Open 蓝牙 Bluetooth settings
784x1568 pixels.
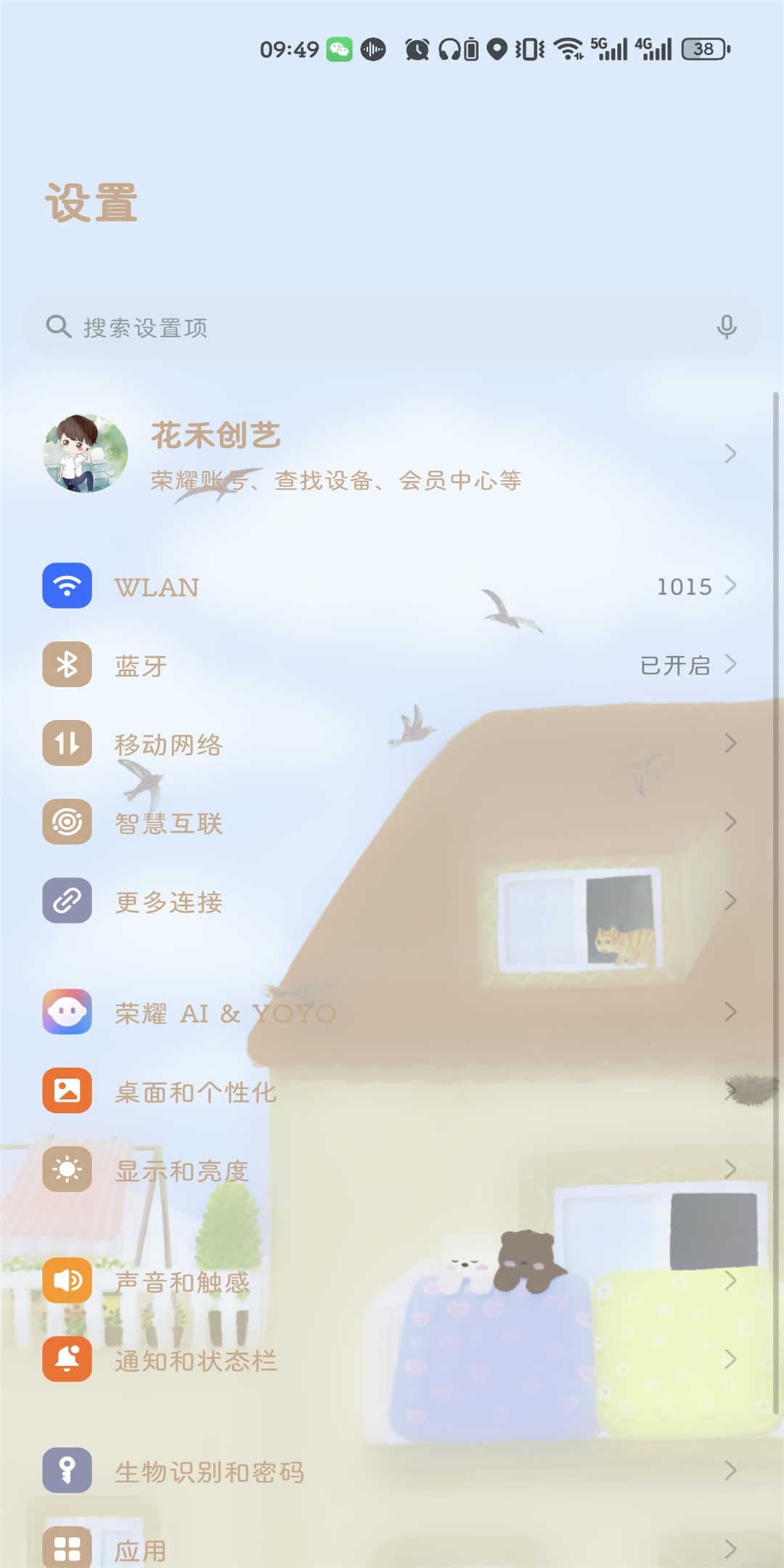click(392, 665)
